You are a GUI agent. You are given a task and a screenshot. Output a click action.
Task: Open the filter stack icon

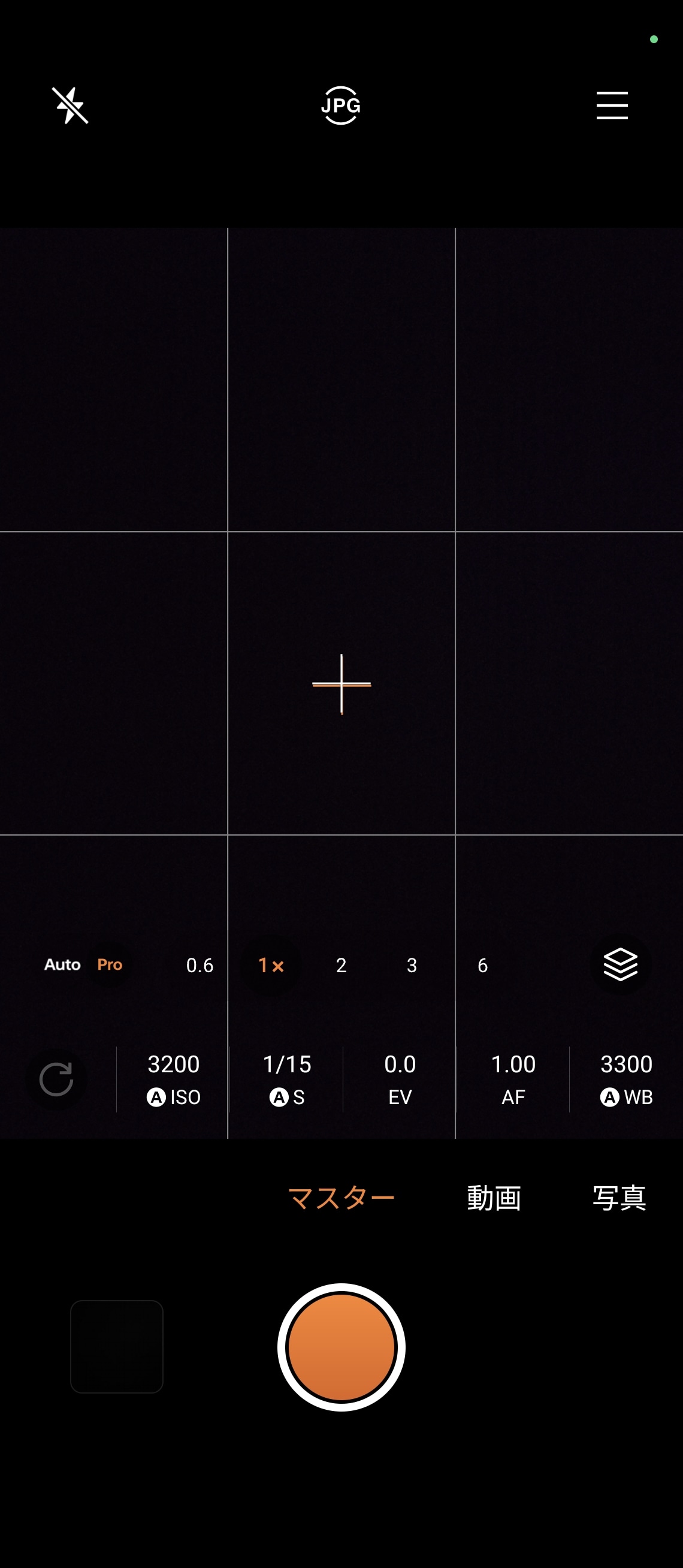(621, 966)
